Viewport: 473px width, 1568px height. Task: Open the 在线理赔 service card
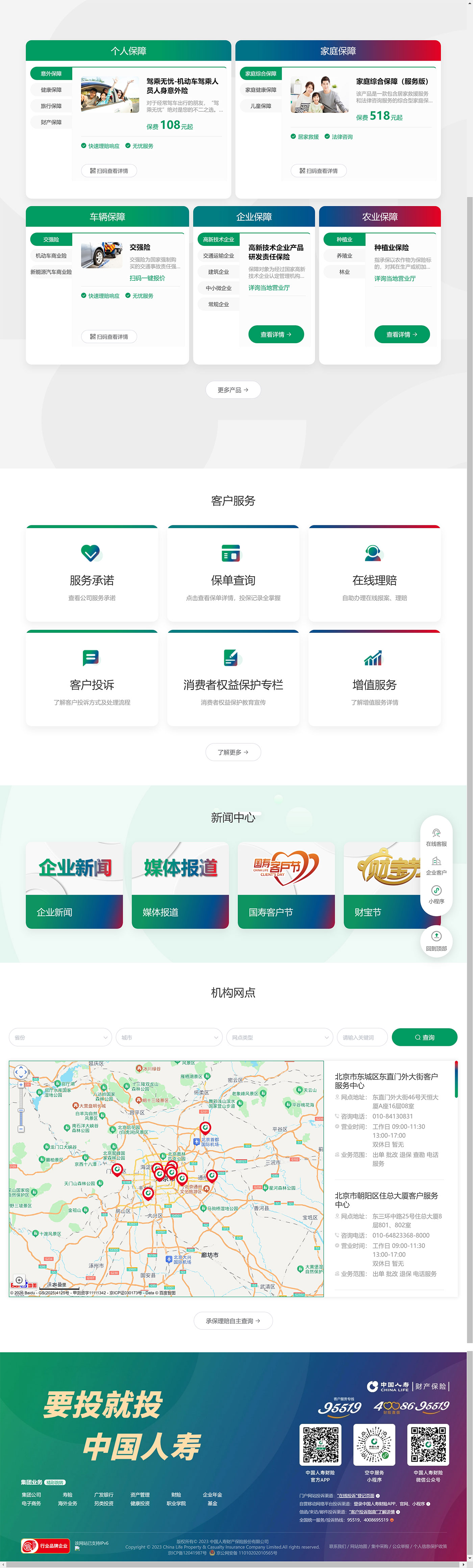[x=374, y=573]
